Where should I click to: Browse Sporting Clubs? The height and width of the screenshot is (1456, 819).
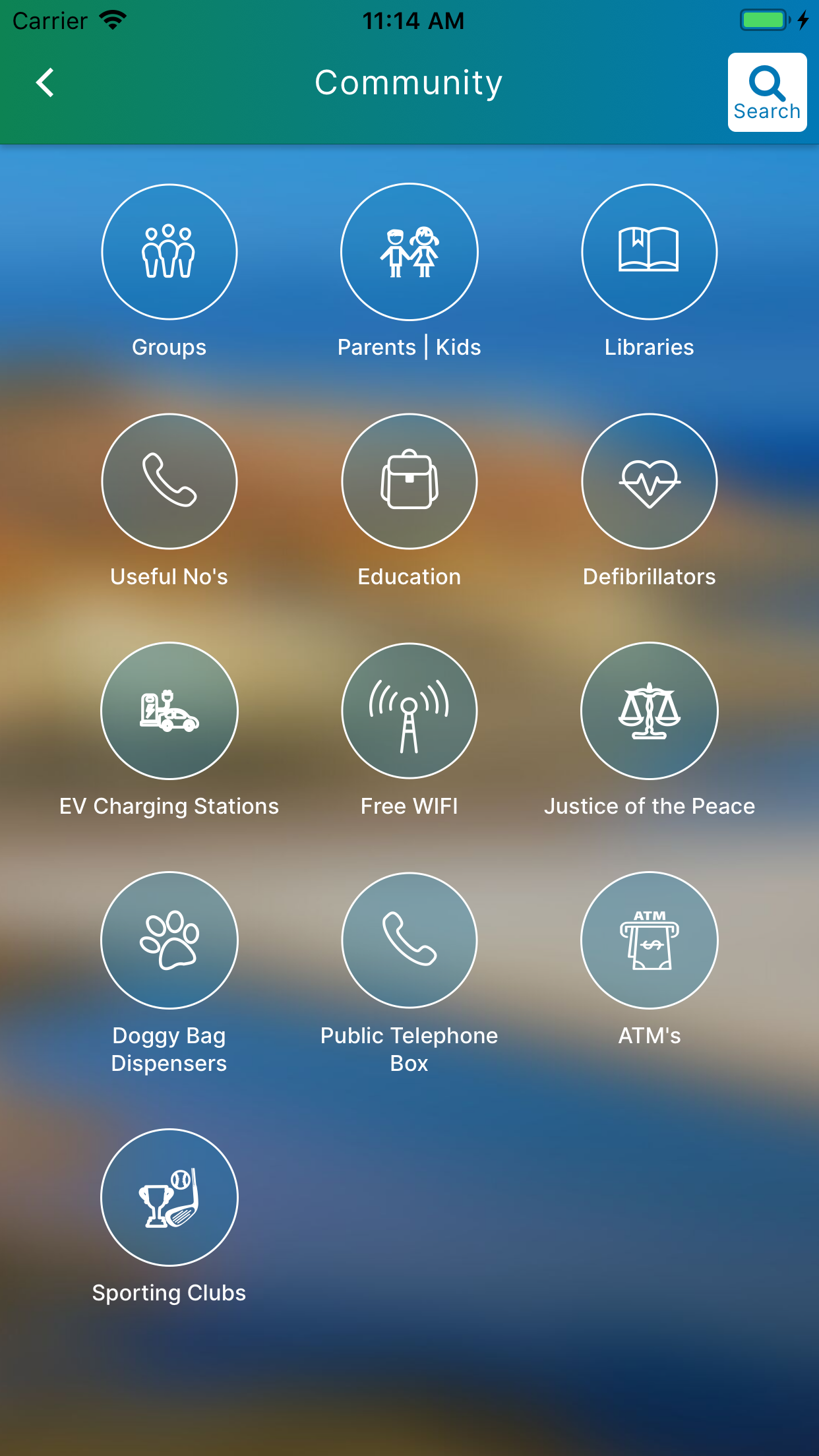(x=169, y=1198)
